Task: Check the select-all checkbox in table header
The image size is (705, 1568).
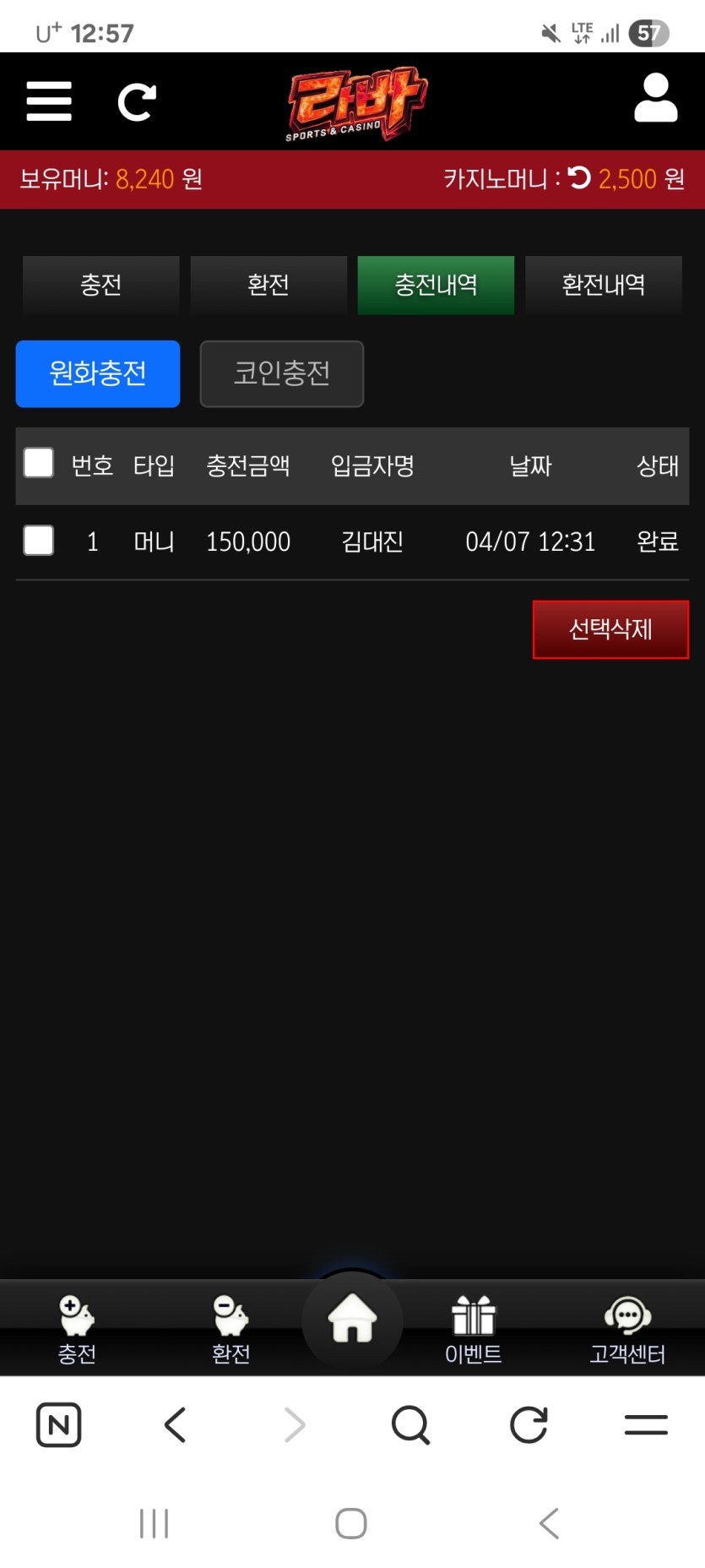Action: pyautogui.click(x=39, y=463)
